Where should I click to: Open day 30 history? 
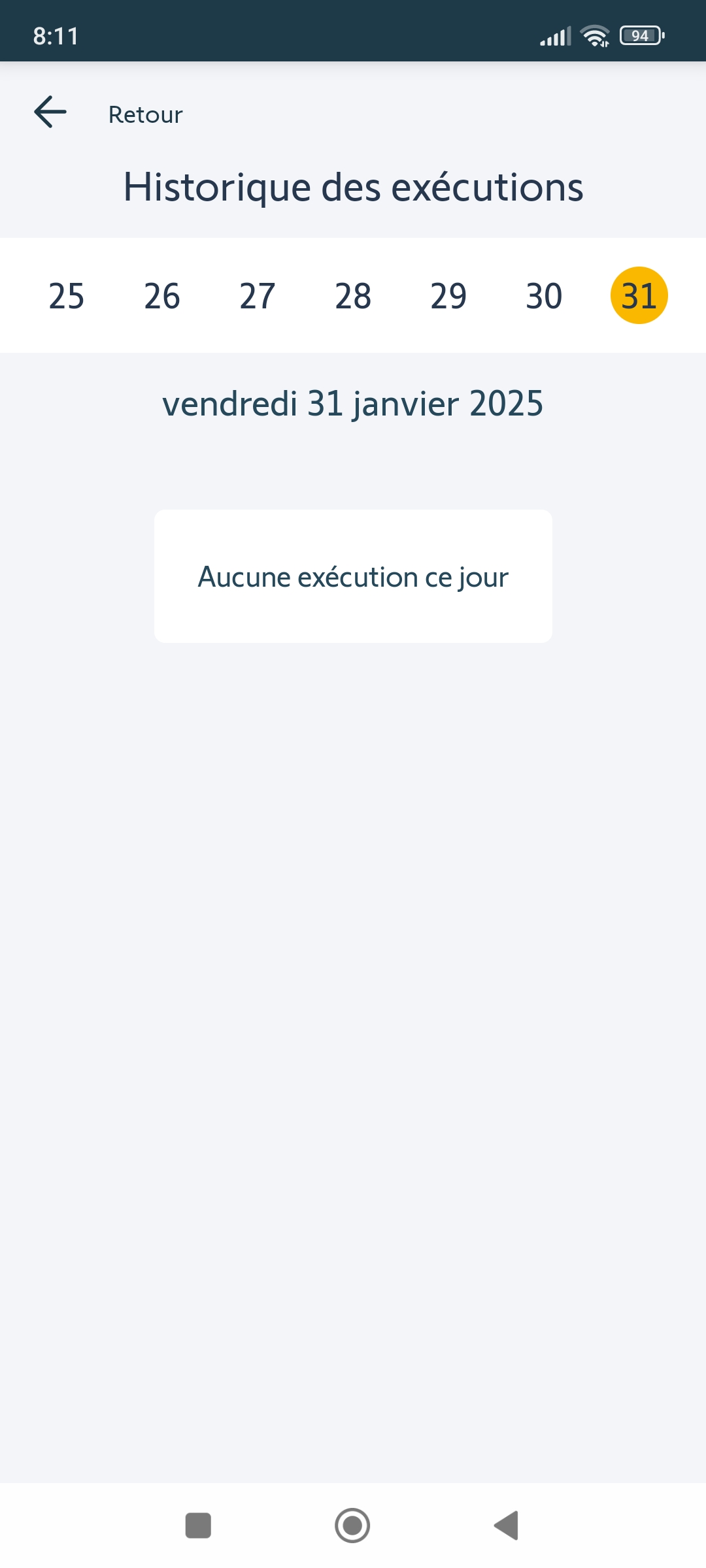point(544,296)
